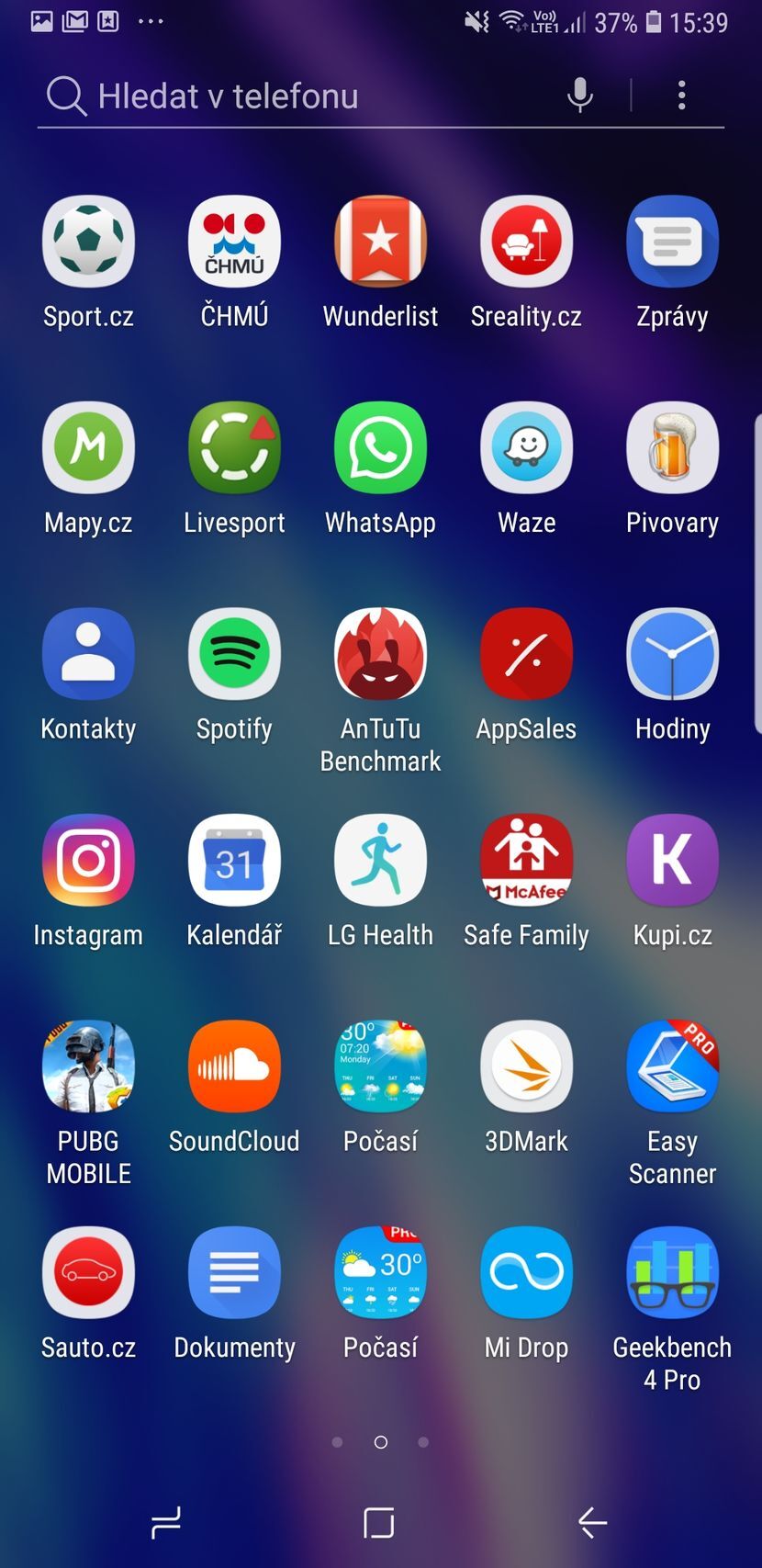Tap the voice search microphone
Viewport: 762px width, 1568px height.
click(x=579, y=95)
